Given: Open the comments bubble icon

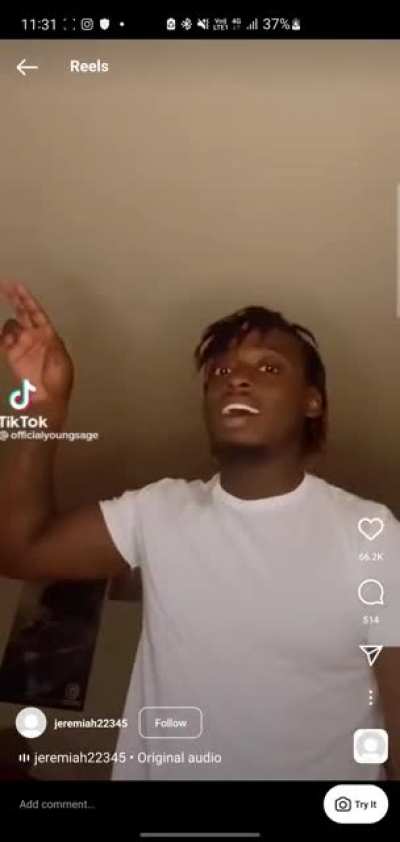Looking at the screenshot, I should coord(370,592).
